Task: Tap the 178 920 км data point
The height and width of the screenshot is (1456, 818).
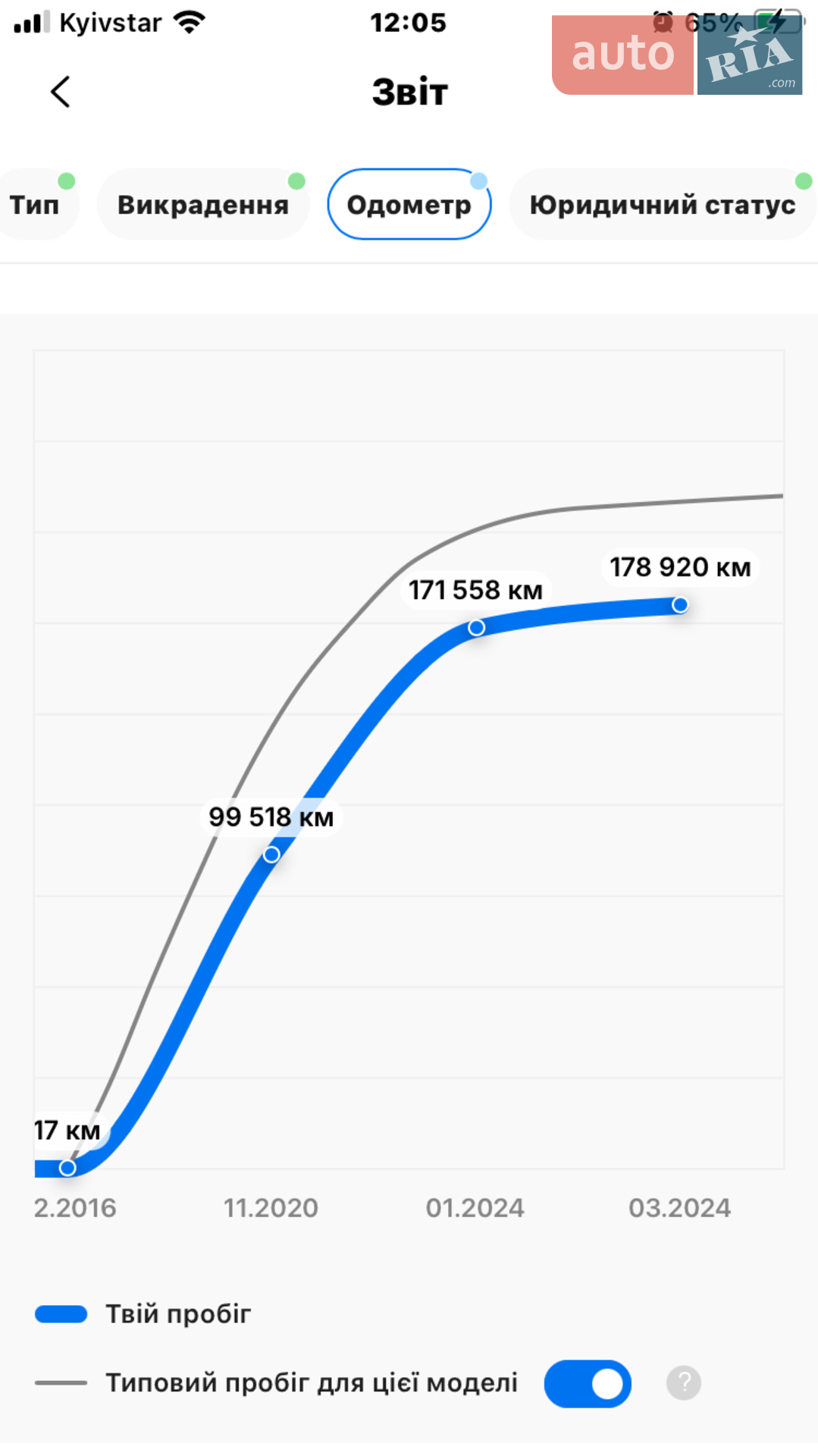Action: pos(680,604)
